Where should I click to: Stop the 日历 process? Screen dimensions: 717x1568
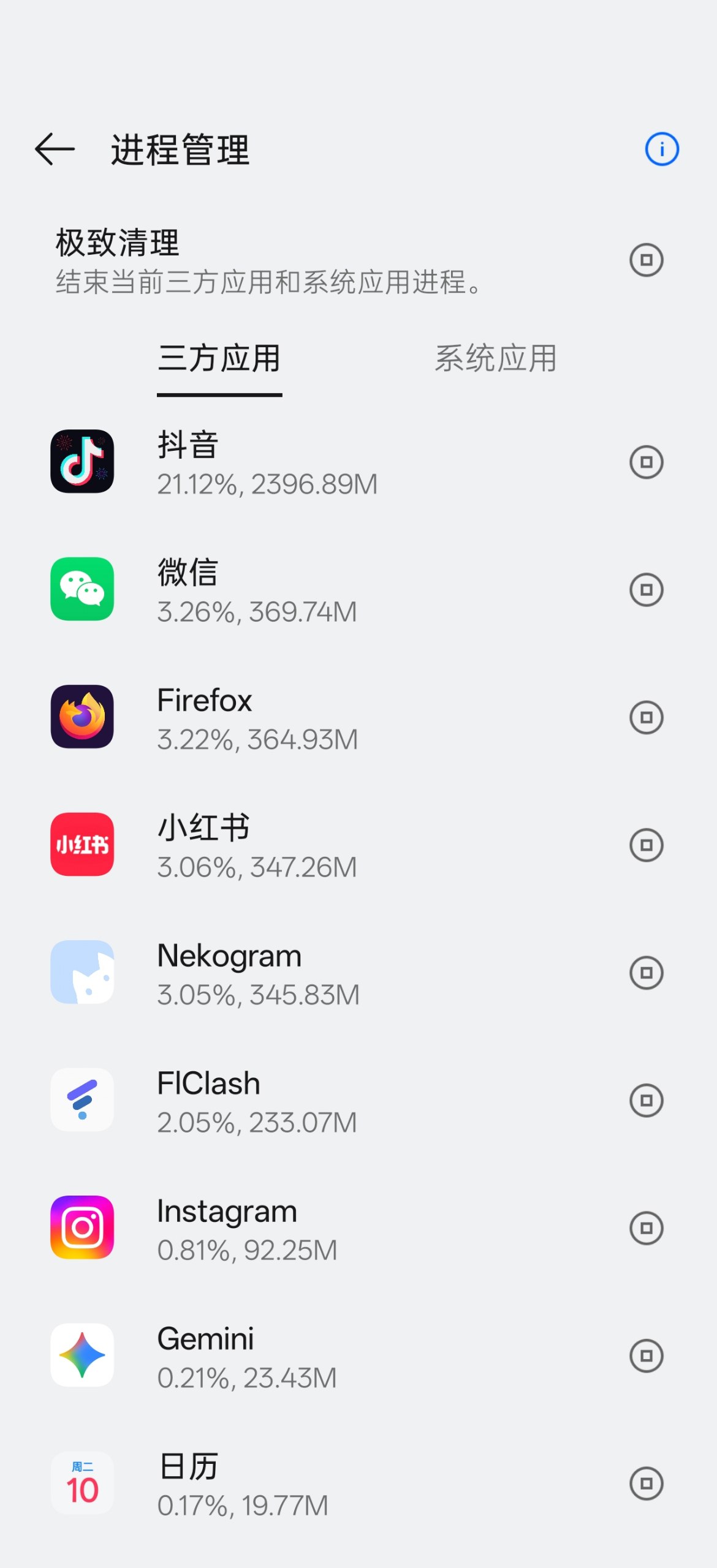click(646, 1483)
